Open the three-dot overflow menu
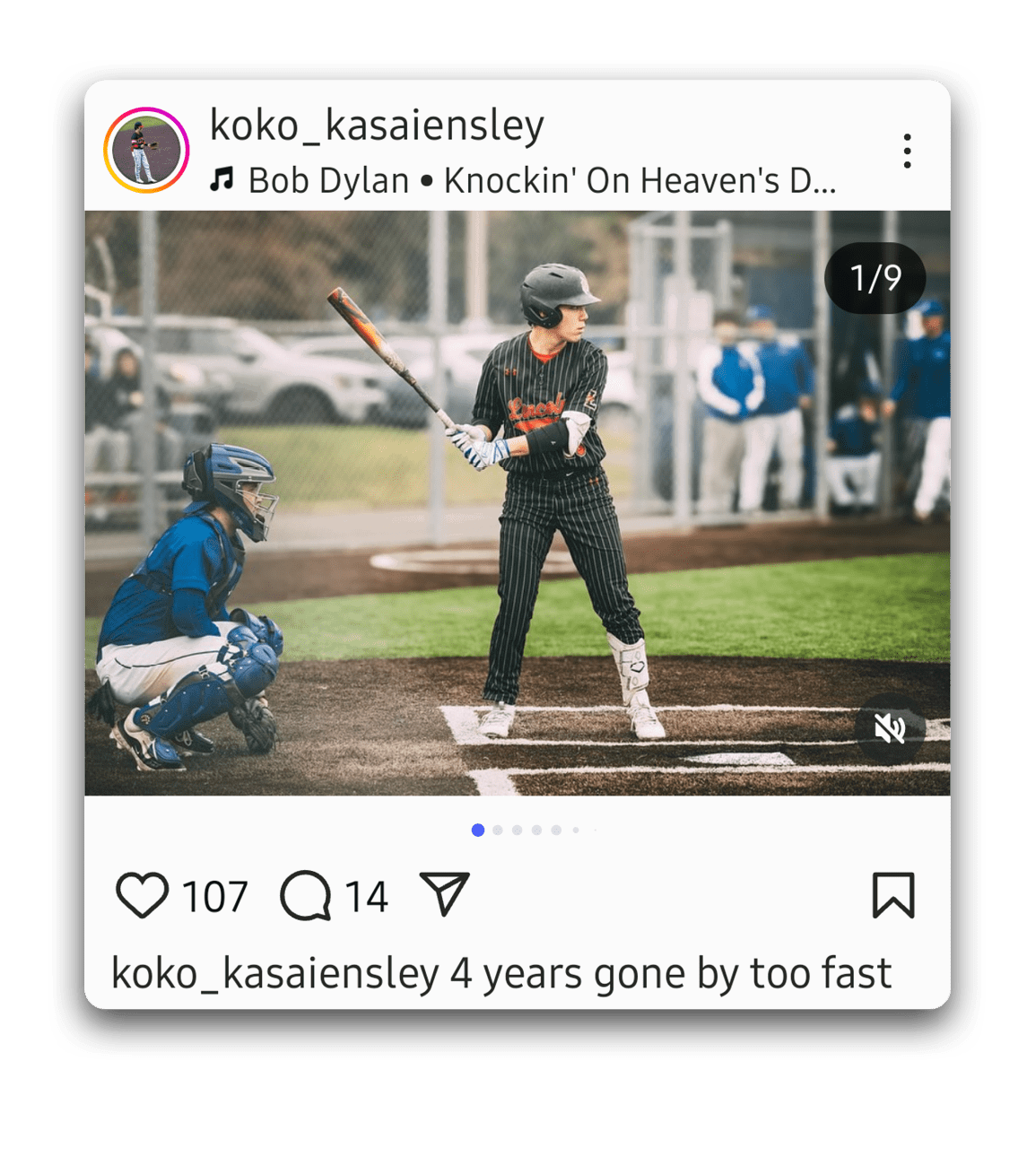Screen dimensions: 1036x1157 tap(907, 151)
